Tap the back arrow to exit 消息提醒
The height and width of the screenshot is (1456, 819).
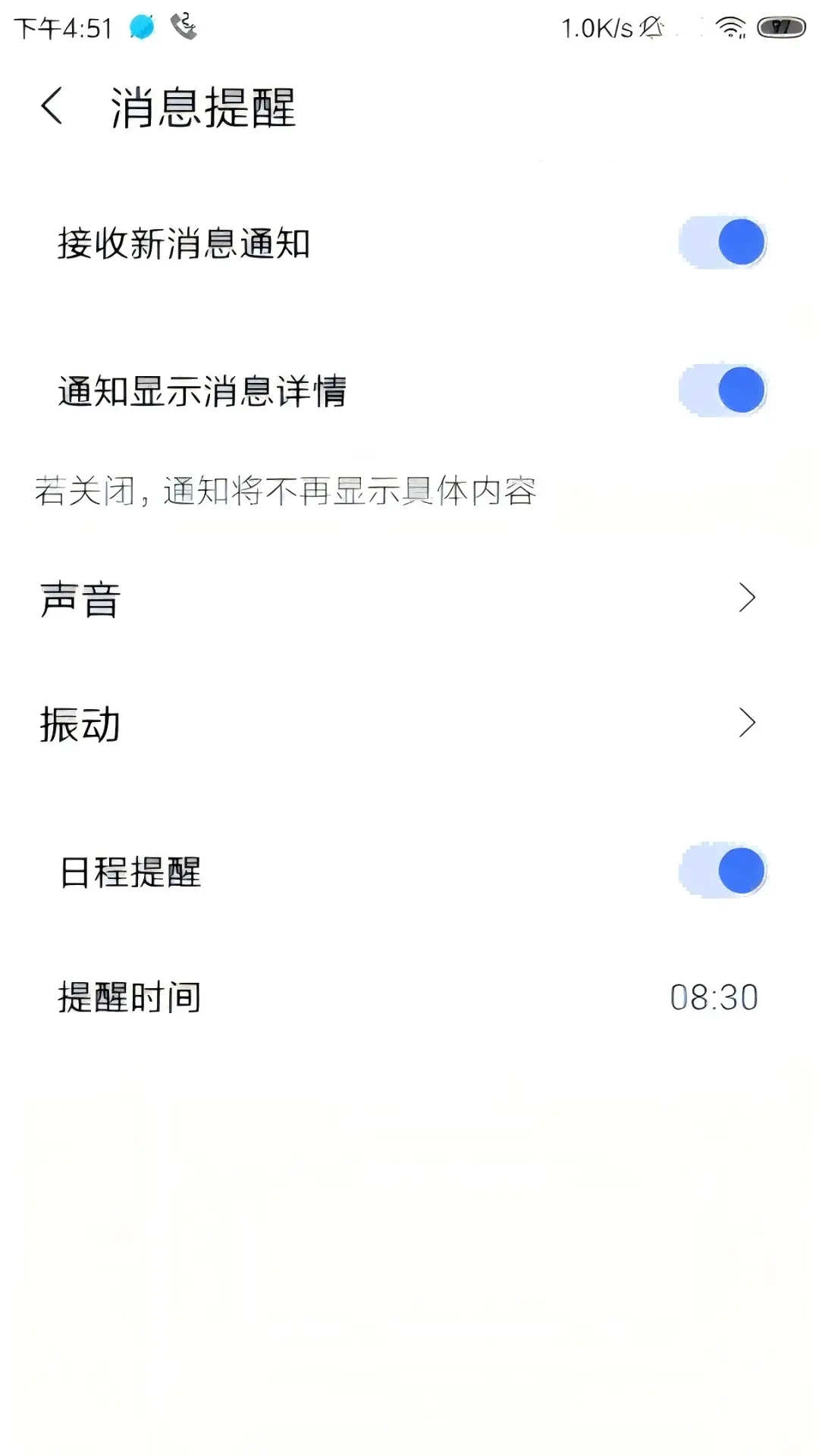(x=52, y=108)
